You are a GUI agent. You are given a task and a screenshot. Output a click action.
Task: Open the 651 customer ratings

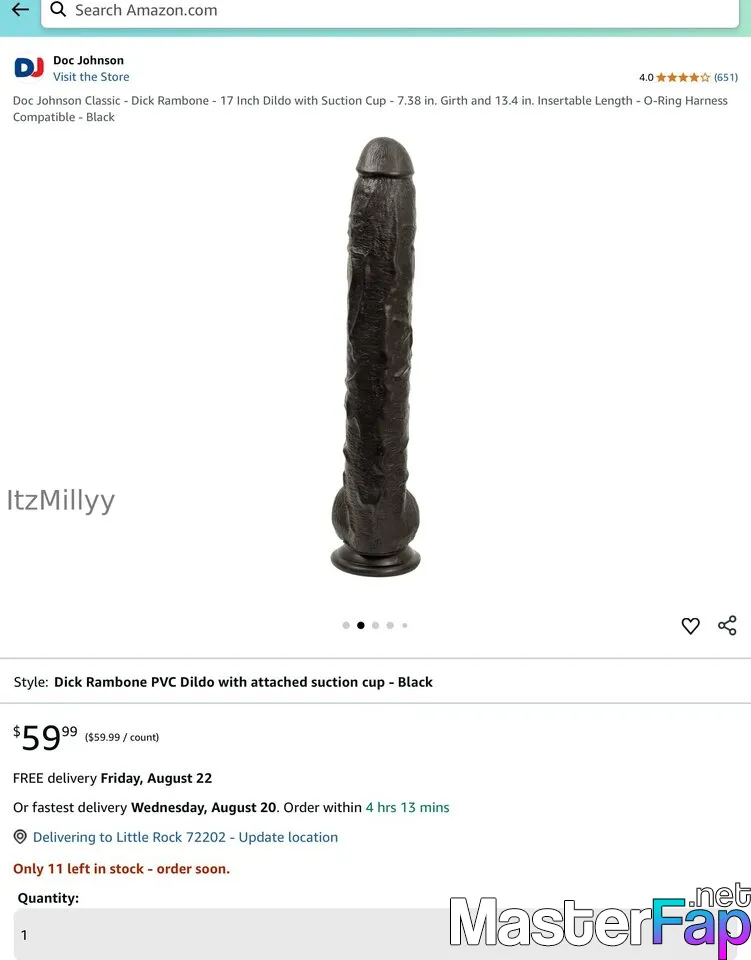tap(725, 77)
